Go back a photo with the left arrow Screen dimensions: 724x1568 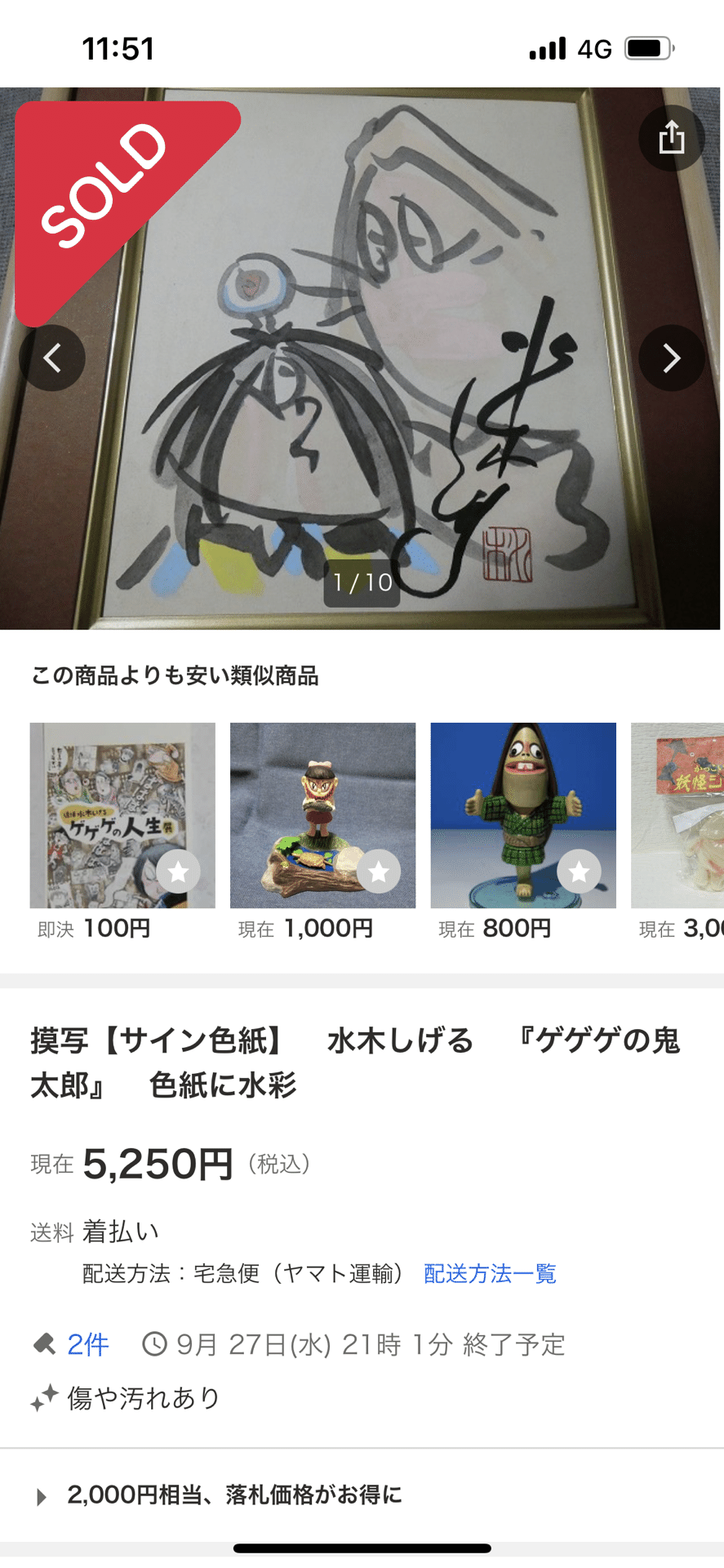click(52, 358)
